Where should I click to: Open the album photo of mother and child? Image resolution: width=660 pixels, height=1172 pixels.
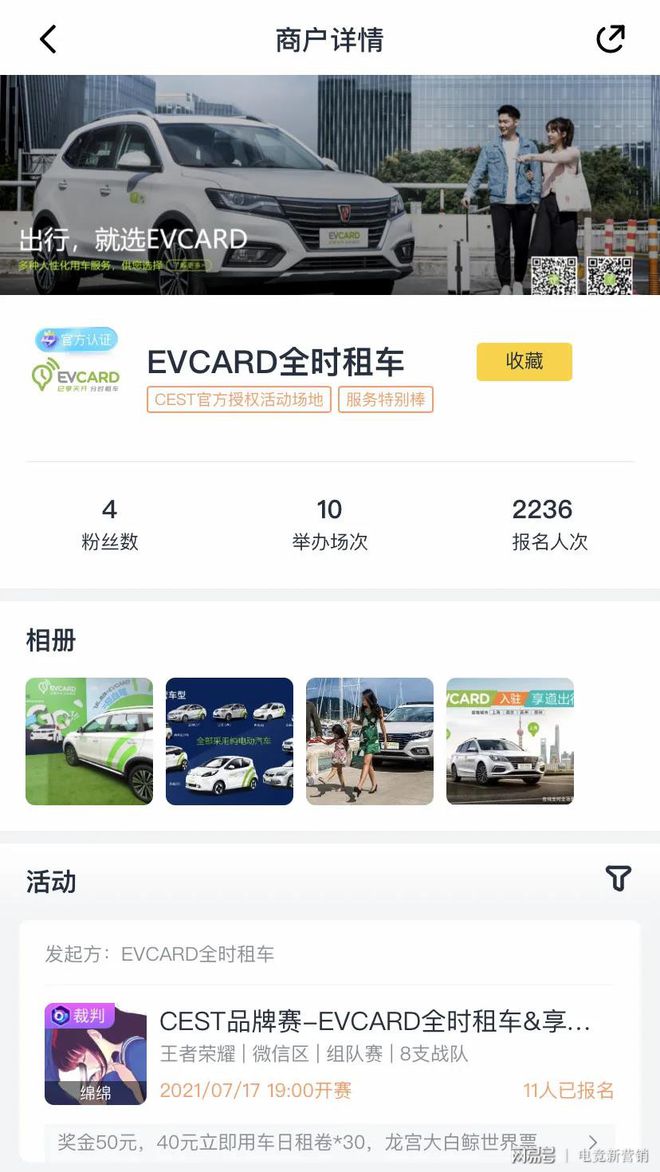coord(369,741)
